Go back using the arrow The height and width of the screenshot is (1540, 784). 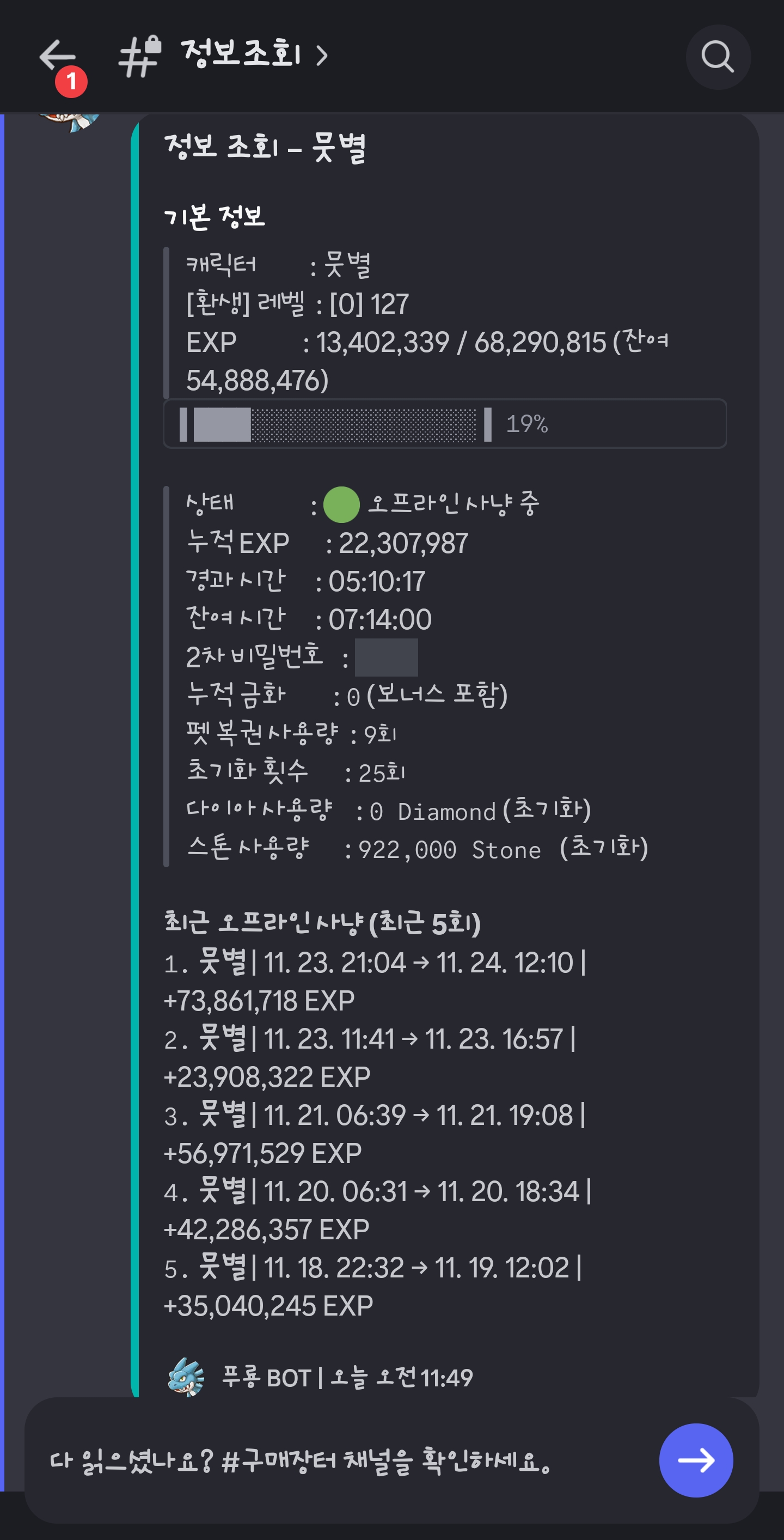[x=57, y=57]
